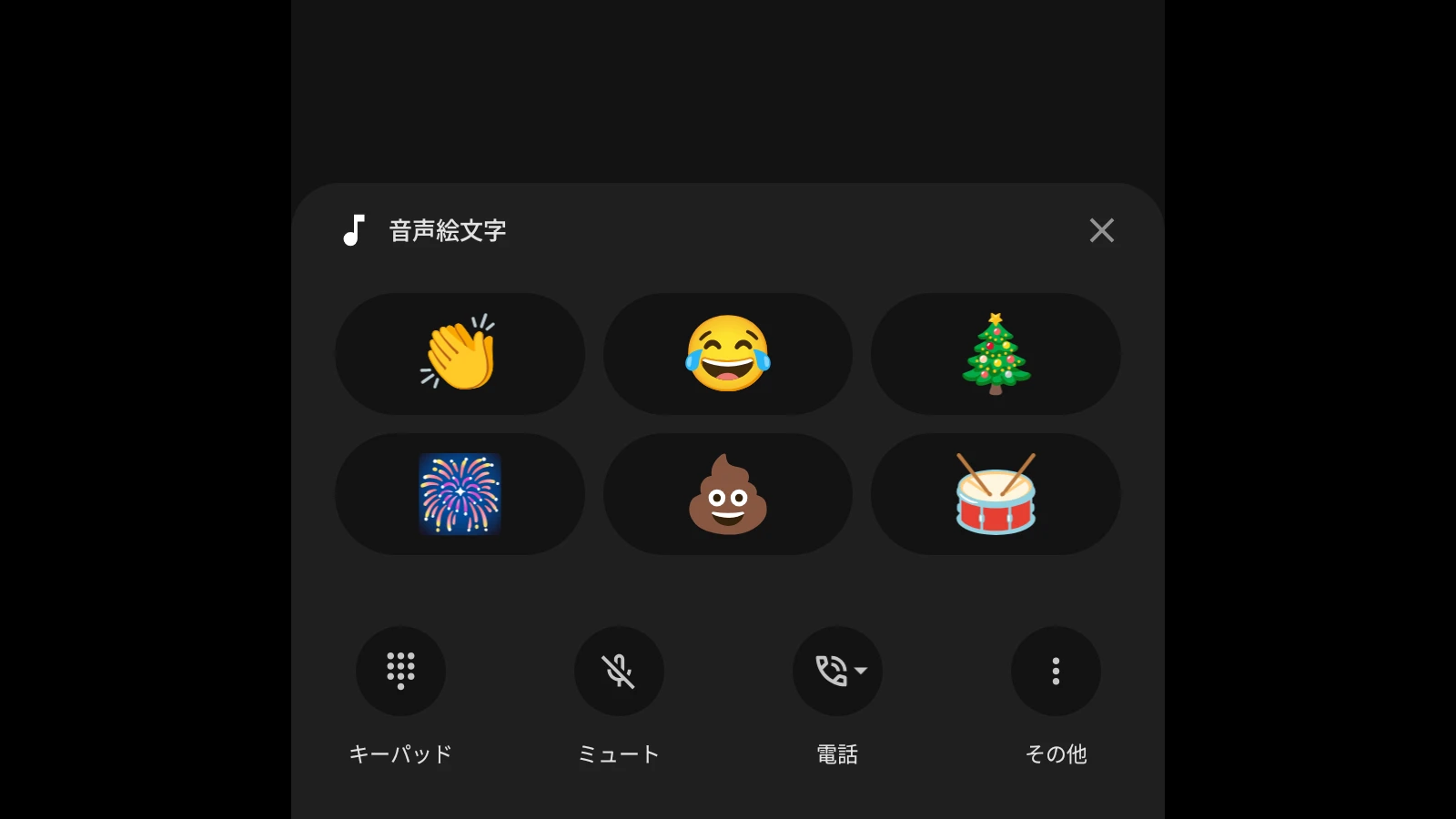Play the poop audio emoji

pos(727,494)
